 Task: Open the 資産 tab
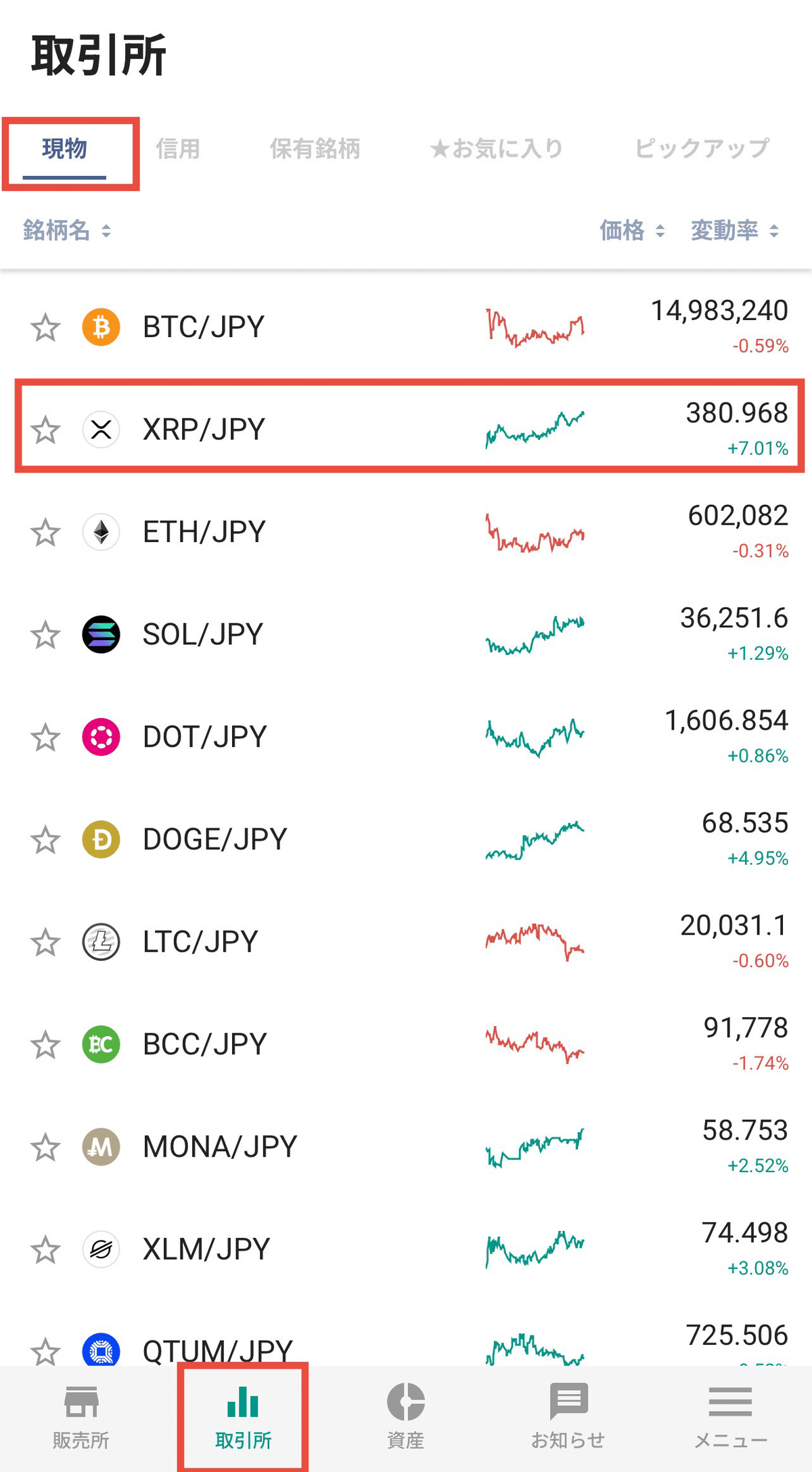[x=405, y=1417]
